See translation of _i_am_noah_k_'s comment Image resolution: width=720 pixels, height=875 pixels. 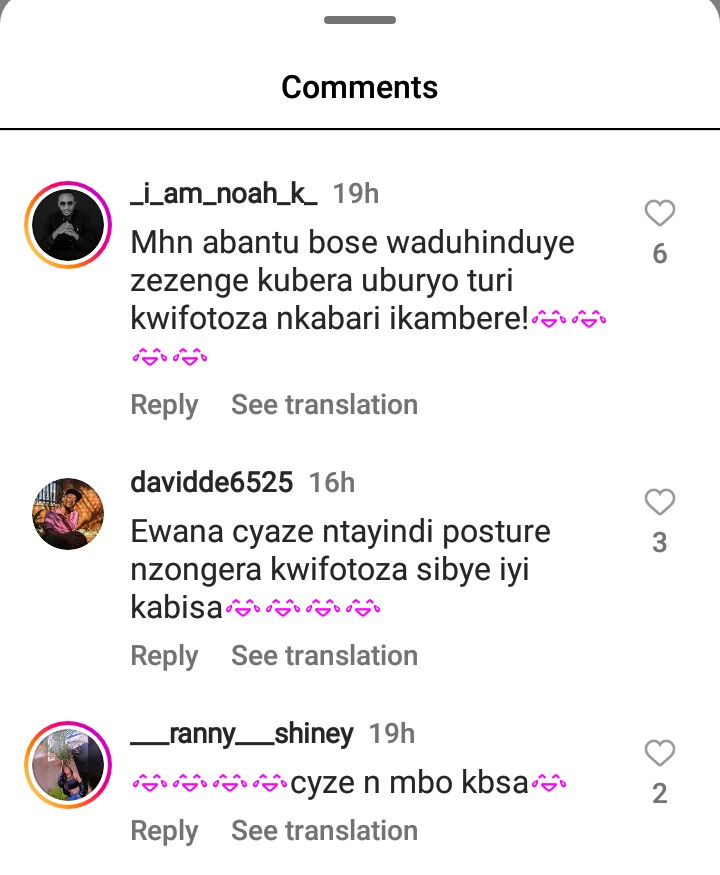pyautogui.click(x=324, y=405)
